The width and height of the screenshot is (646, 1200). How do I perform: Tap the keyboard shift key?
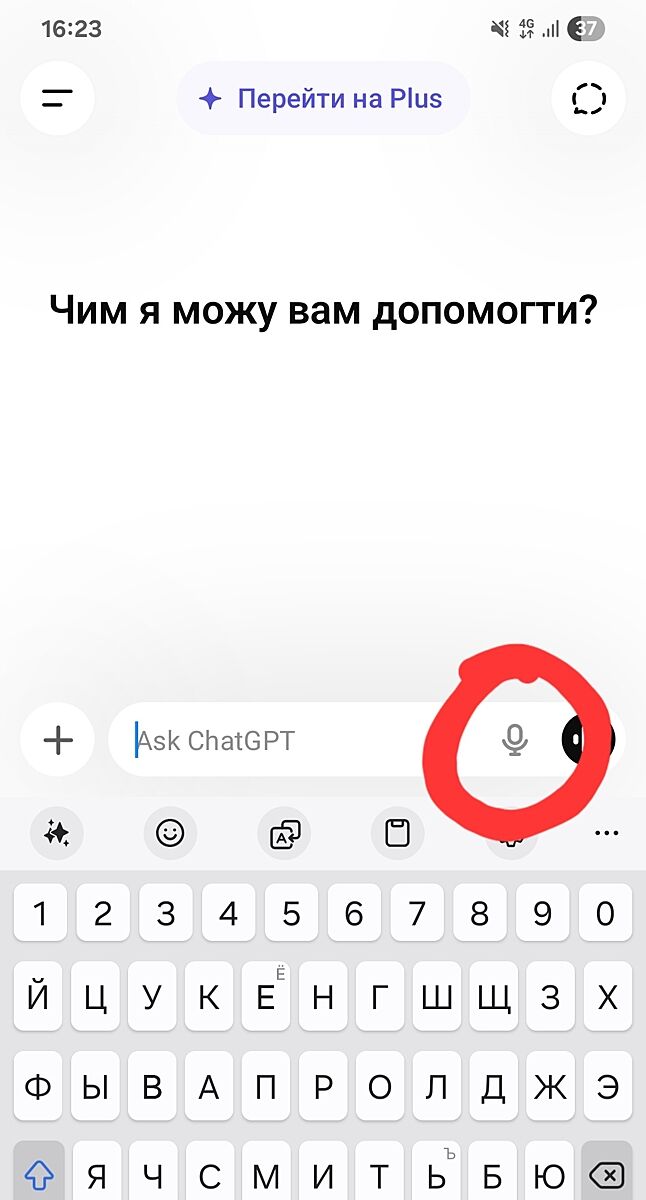39,1173
